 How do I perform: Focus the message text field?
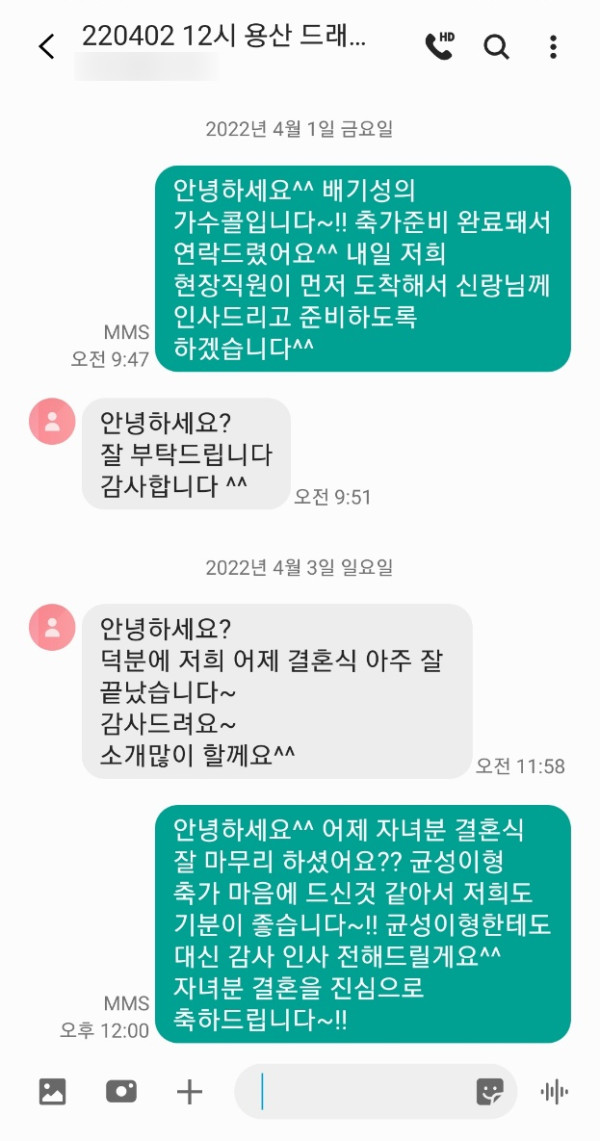coord(360,1092)
